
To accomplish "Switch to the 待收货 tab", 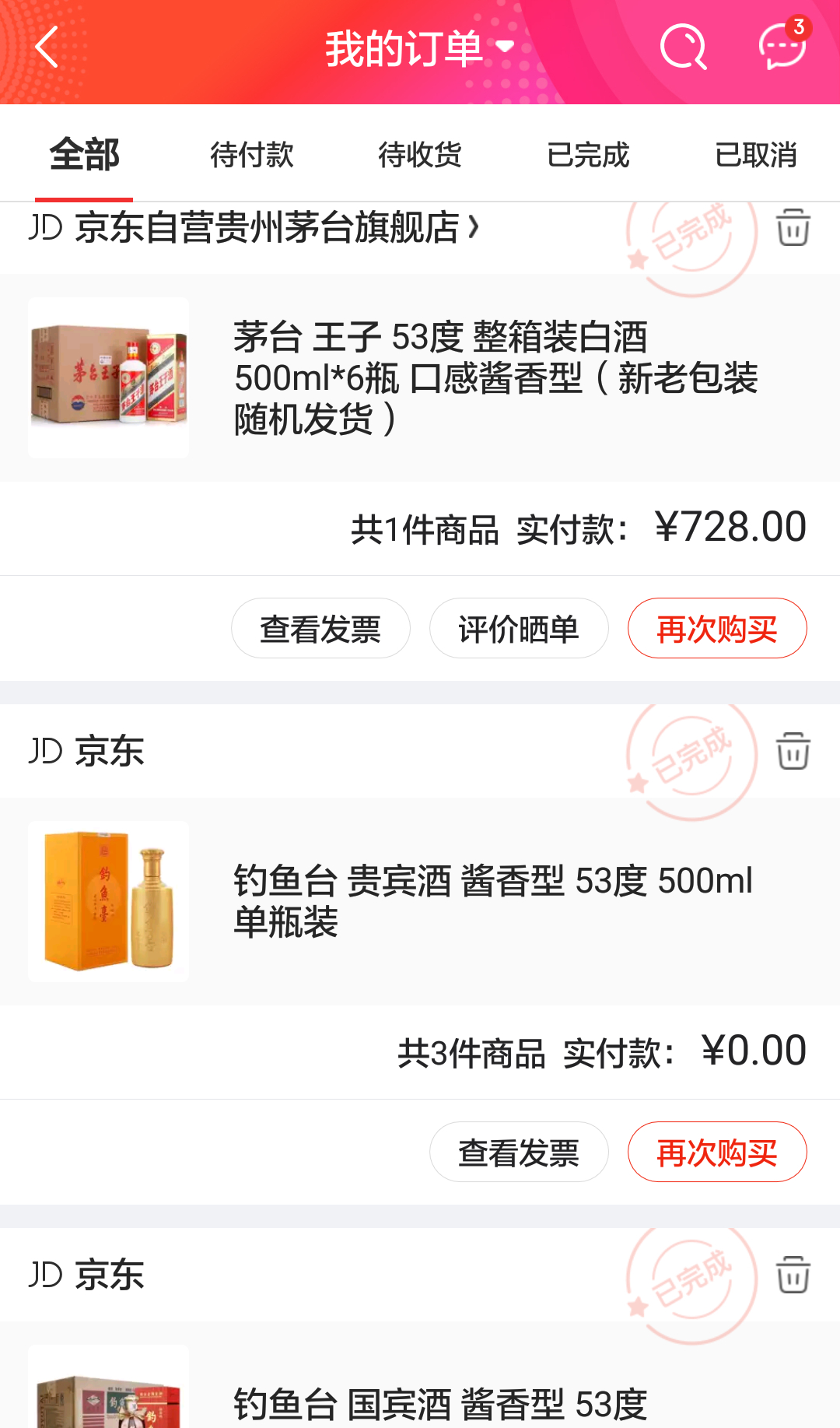I will (420, 155).
